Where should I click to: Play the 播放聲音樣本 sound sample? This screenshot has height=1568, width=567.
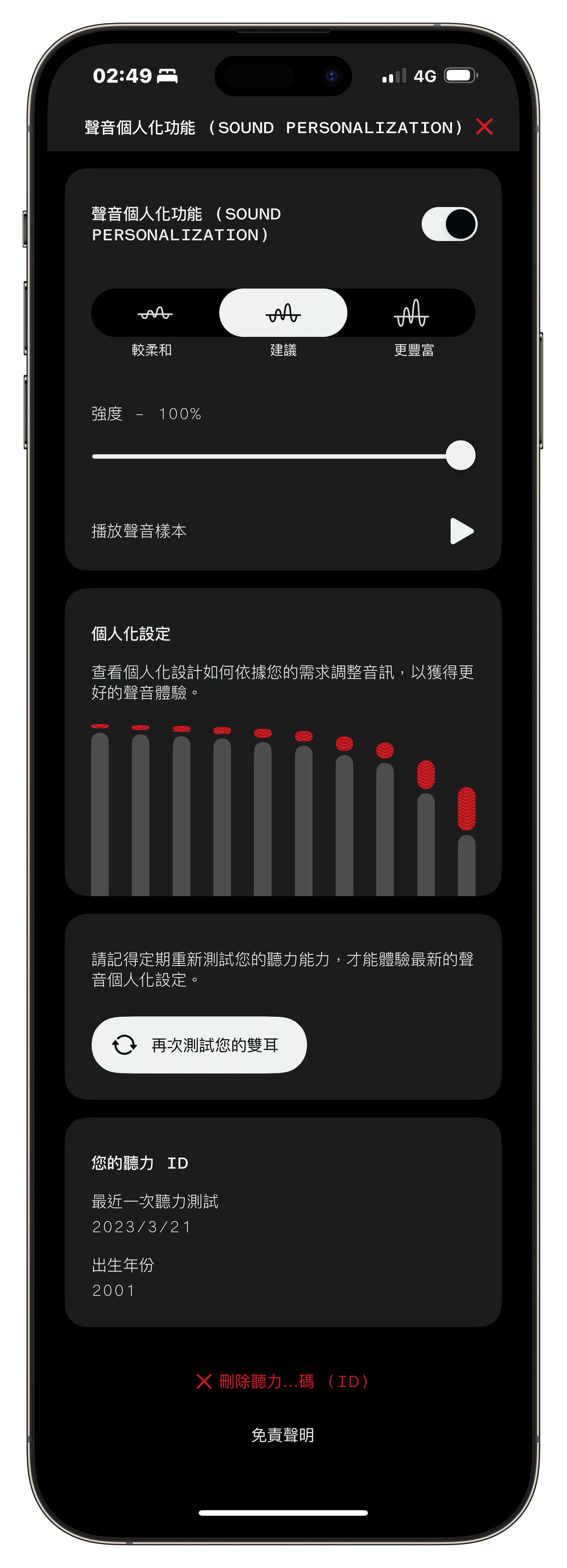(461, 531)
